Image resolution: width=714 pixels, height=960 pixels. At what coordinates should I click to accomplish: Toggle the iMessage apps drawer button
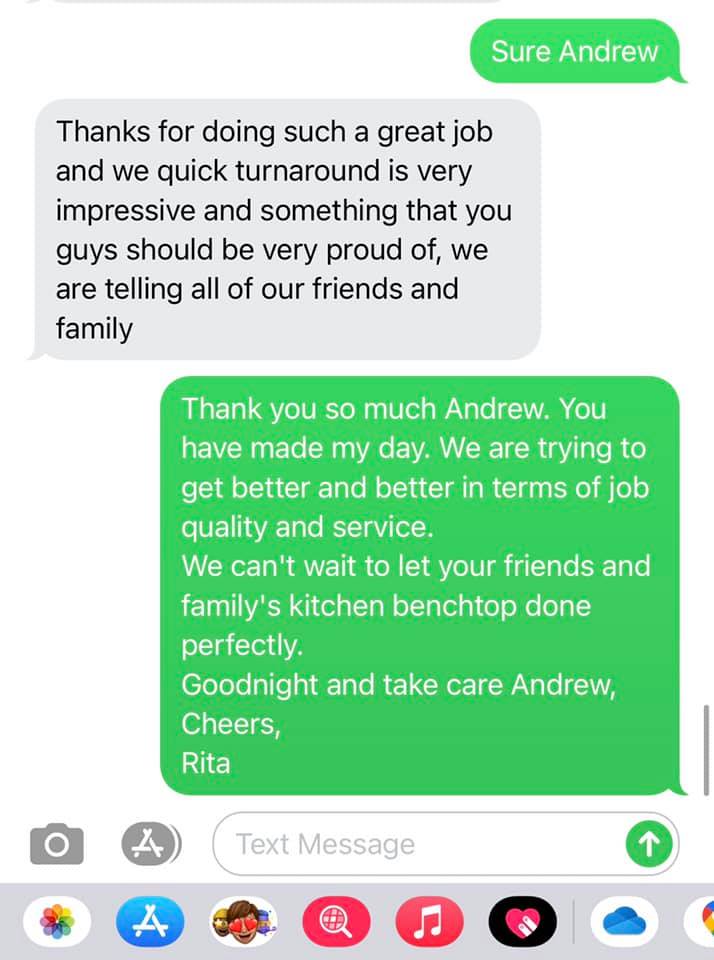coord(152,844)
